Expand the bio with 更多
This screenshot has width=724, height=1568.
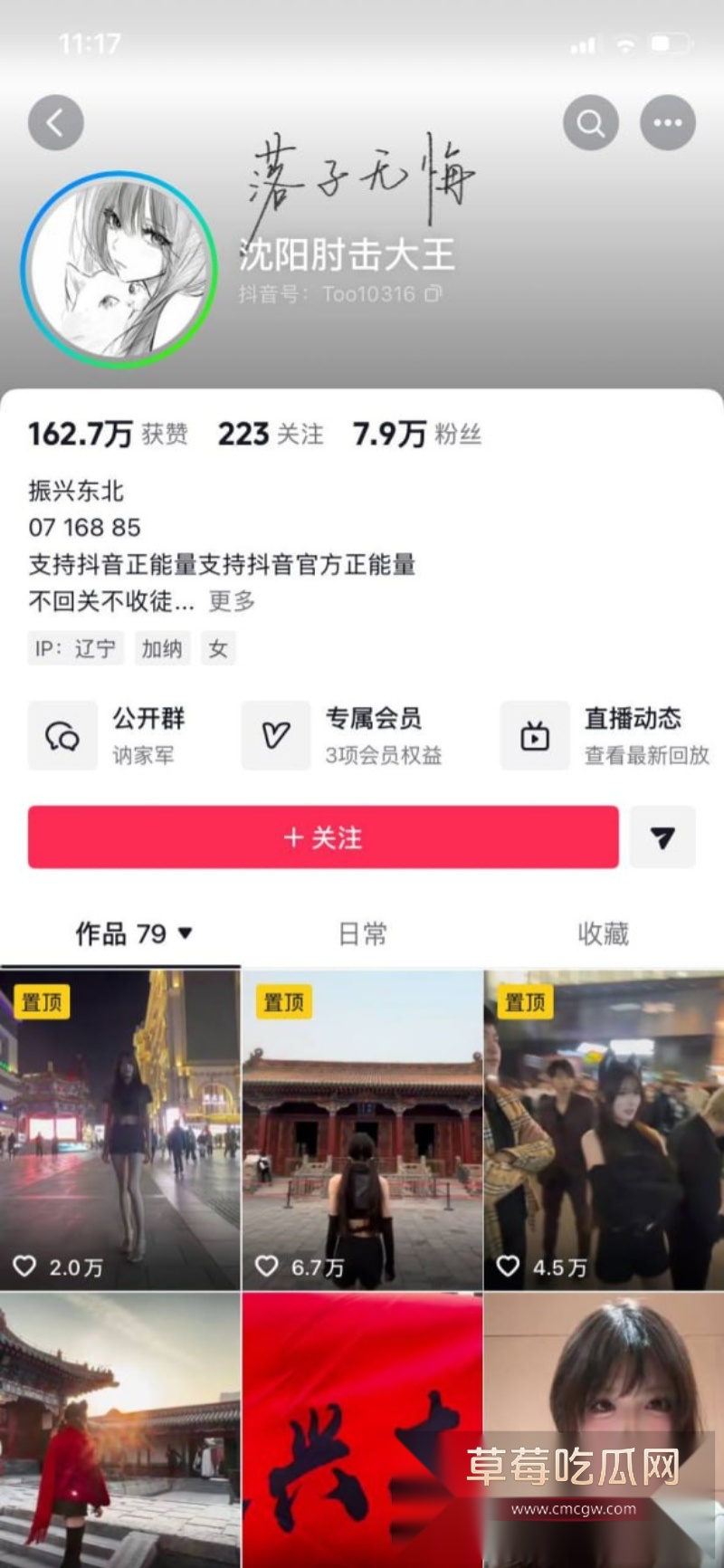[231, 600]
